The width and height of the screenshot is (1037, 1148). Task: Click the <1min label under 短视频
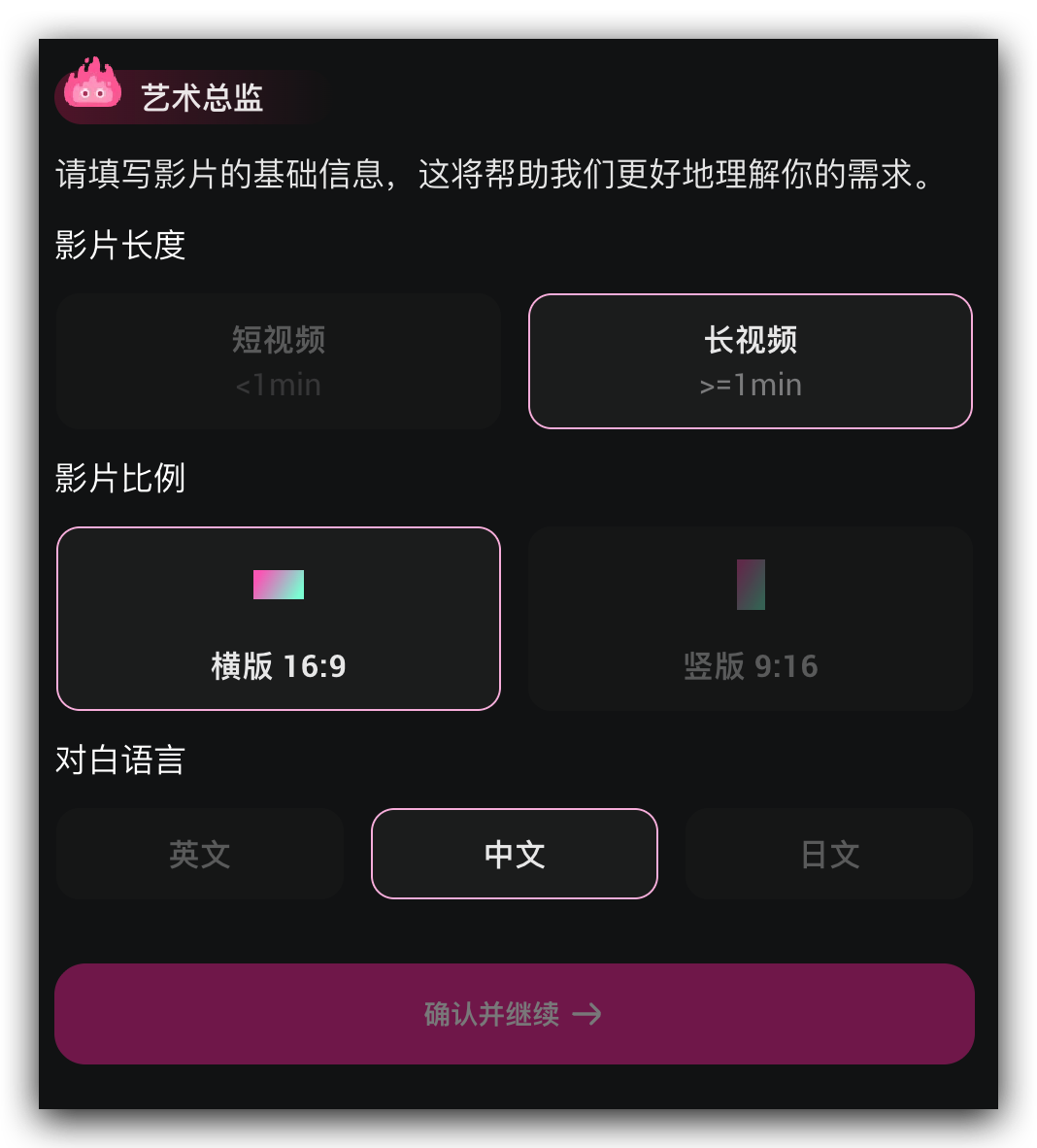click(x=279, y=385)
